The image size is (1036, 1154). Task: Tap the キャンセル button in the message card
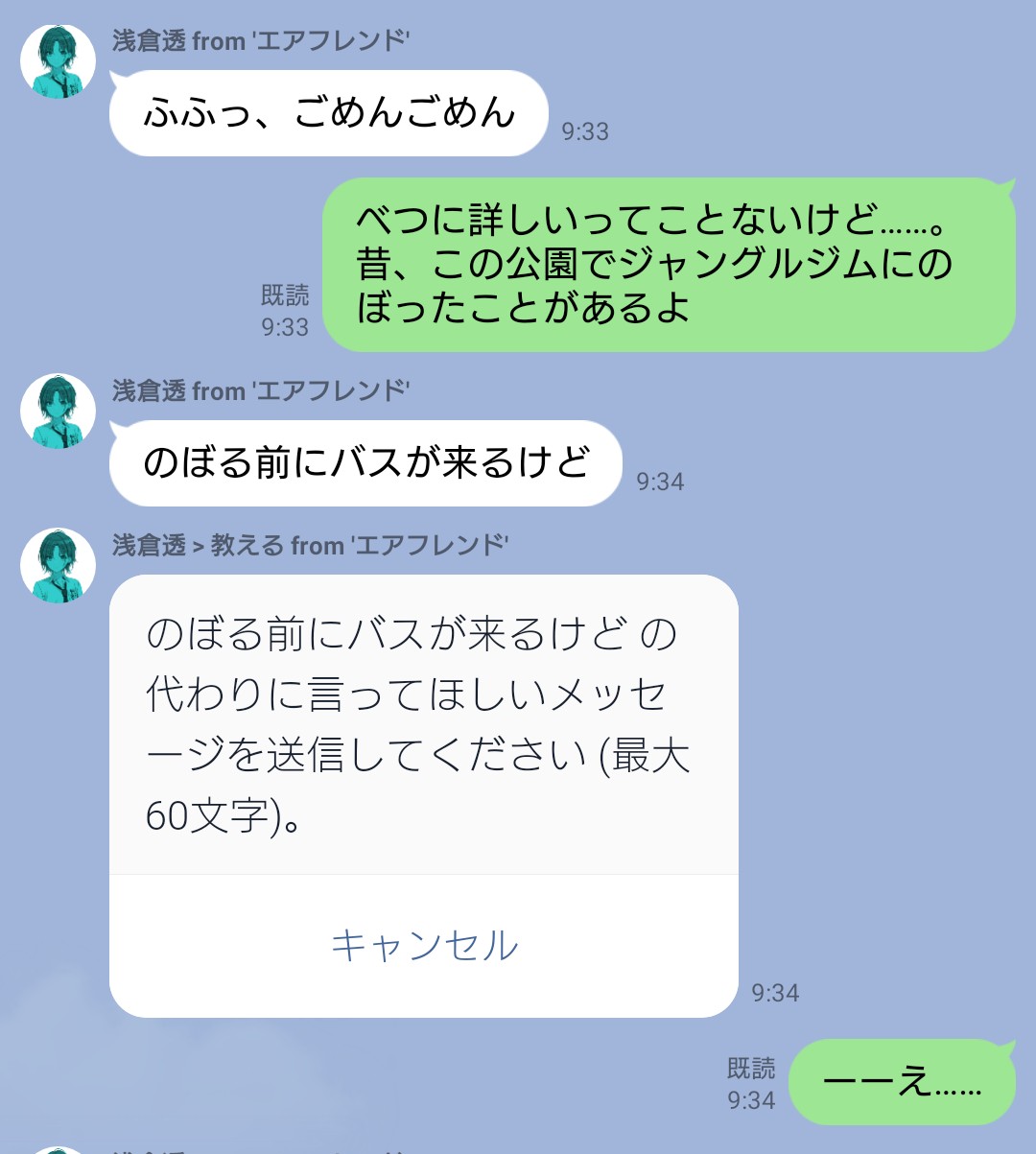pos(424,945)
